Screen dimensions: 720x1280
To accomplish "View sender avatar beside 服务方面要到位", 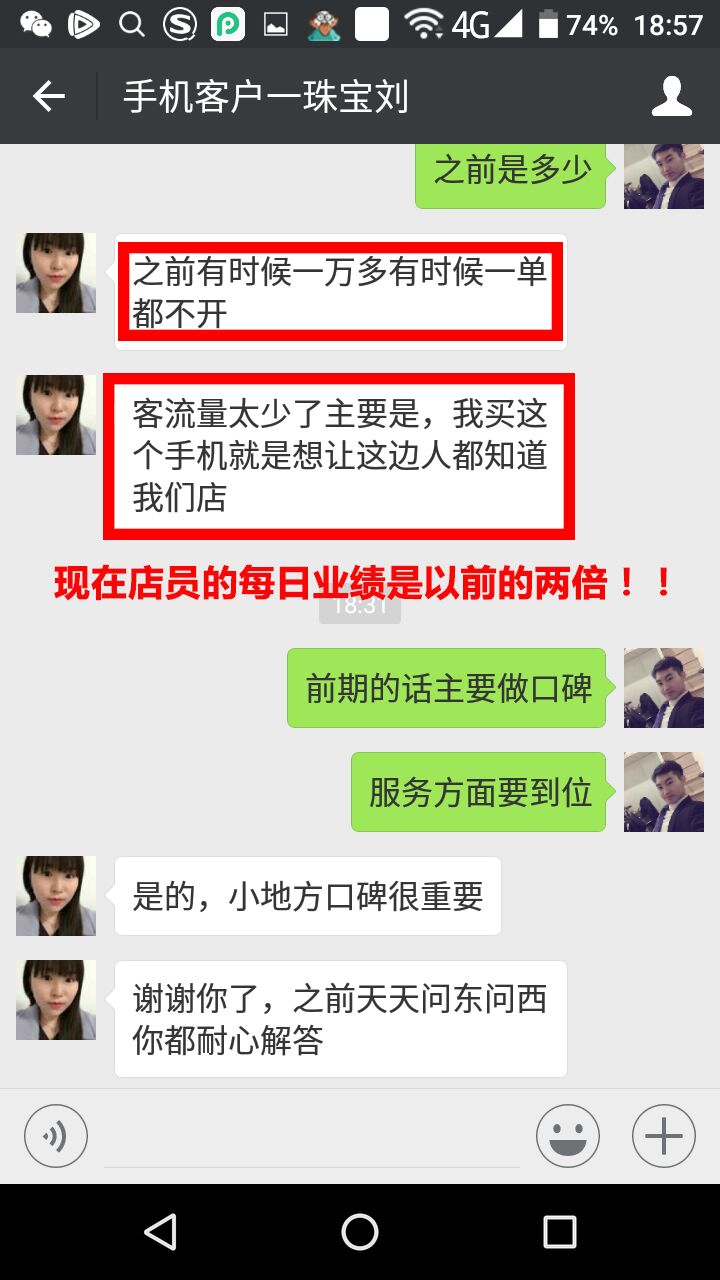I will coord(664,792).
